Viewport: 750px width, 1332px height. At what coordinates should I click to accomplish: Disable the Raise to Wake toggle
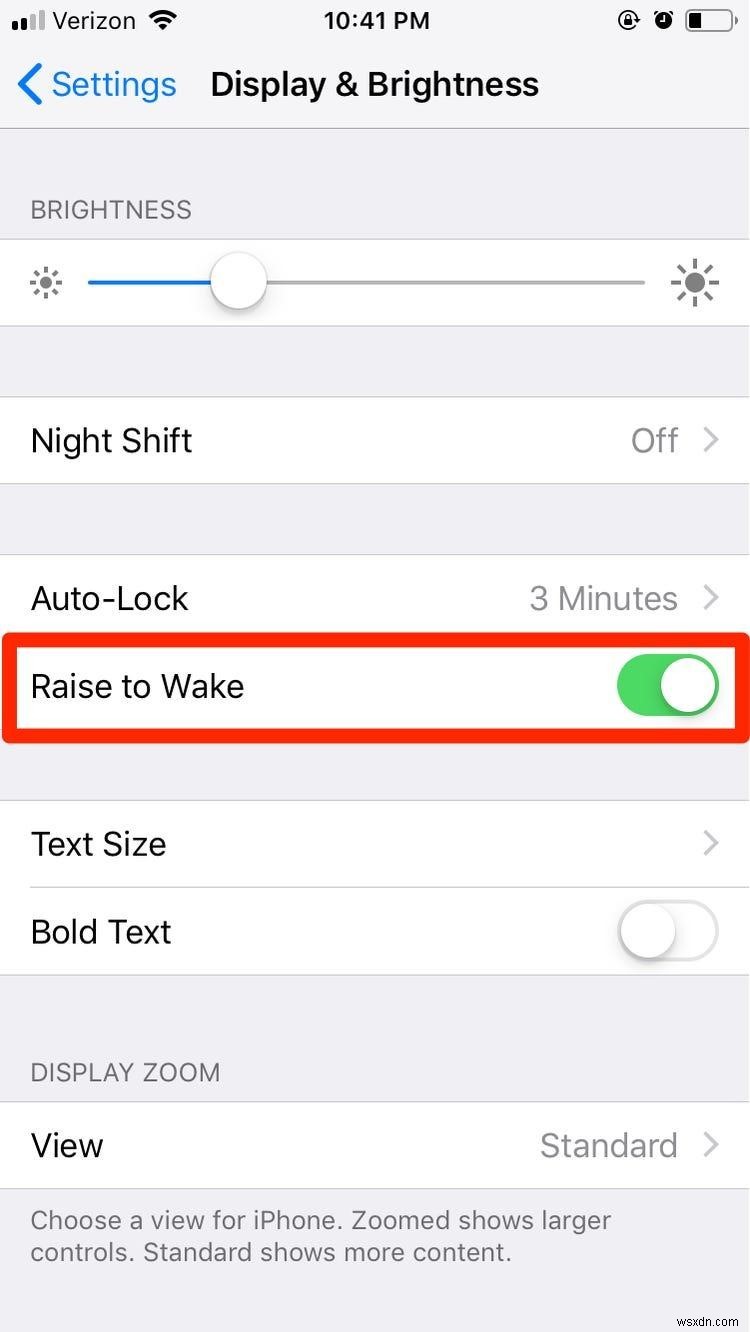pos(667,686)
